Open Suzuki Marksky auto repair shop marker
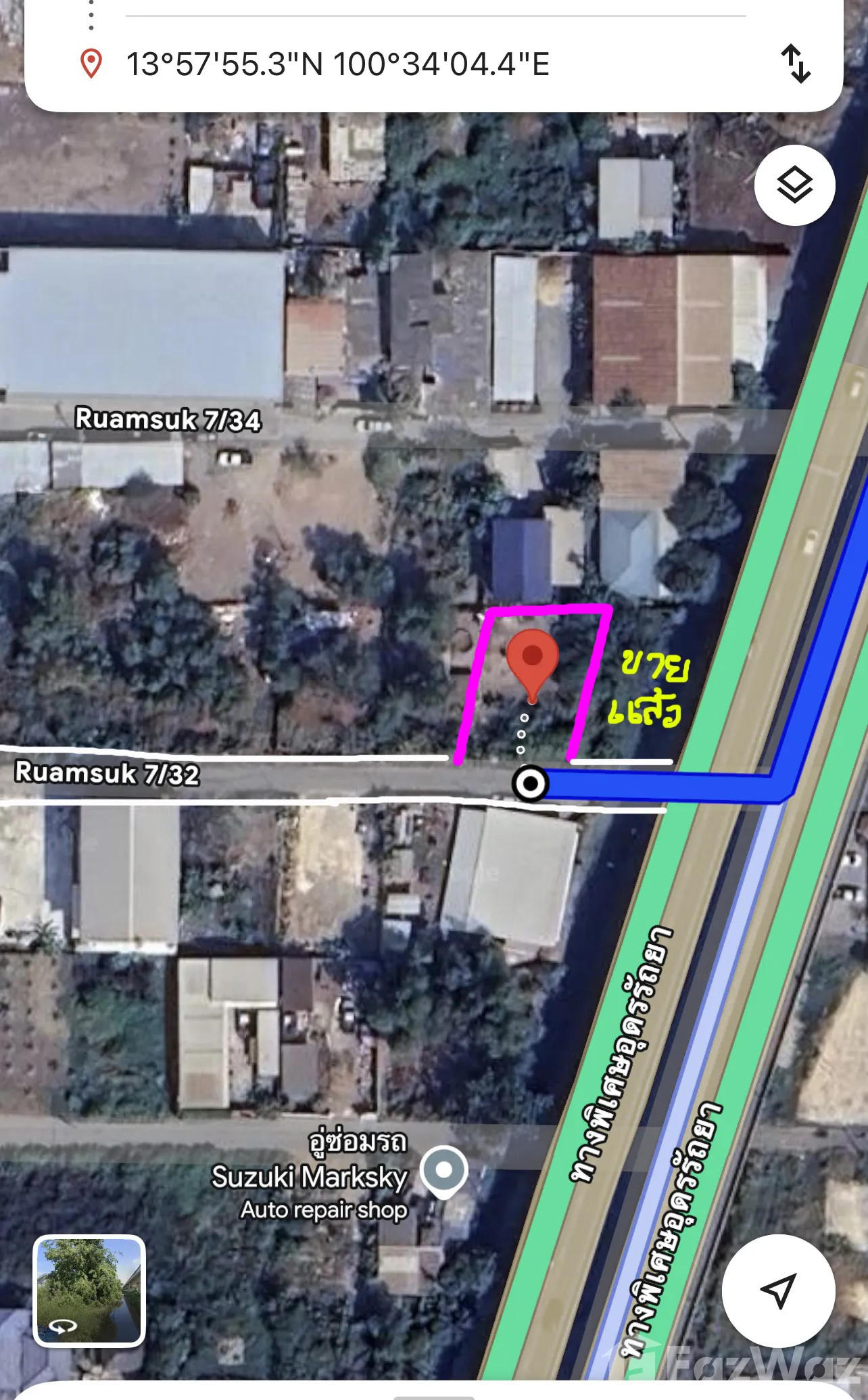868x1400 pixels. pyautogui.click(x=443, y=1171)
